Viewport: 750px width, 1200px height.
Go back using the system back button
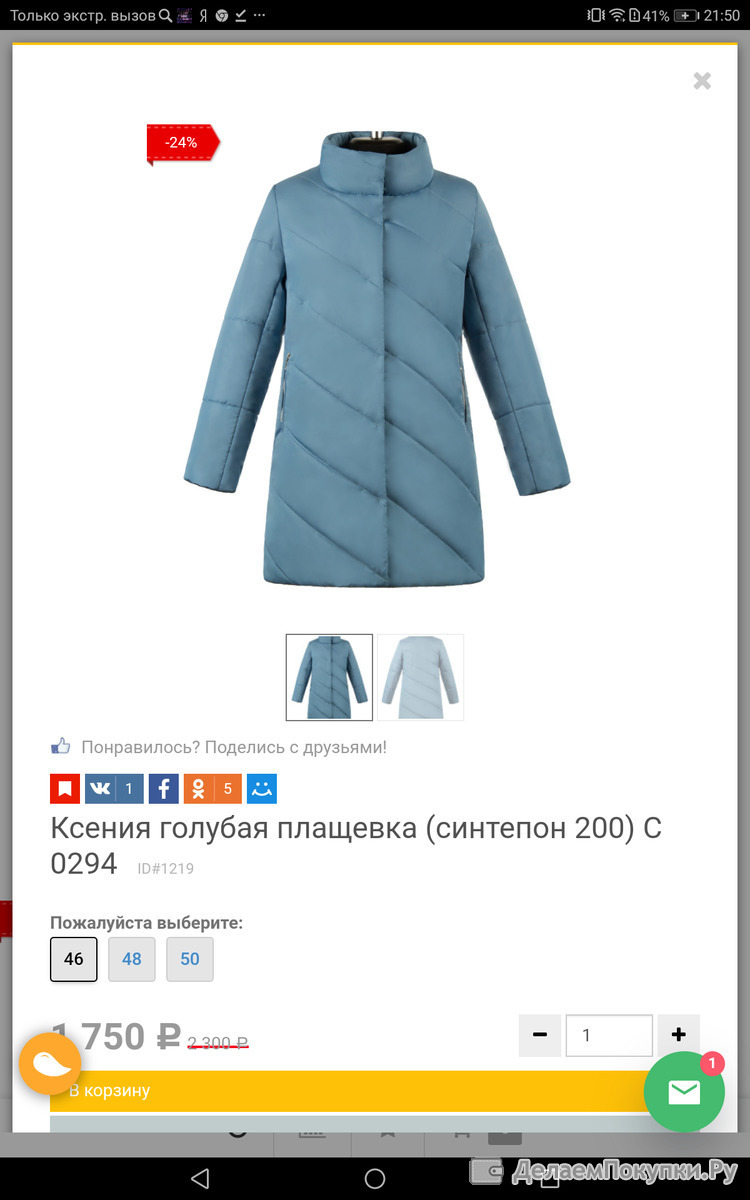200,1178
